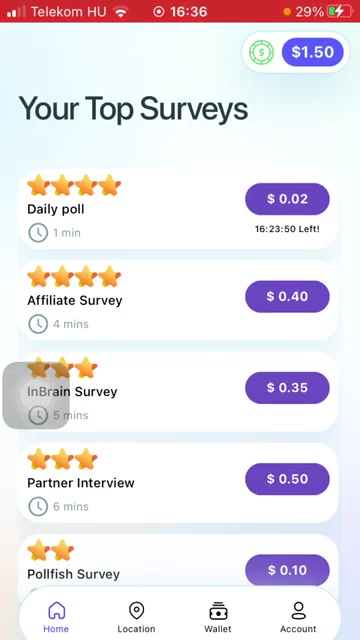The width and height of the screenshot is (360, 640).
Task: Start the Pollfish Survey for $0.10
Action: pos(287,570)
